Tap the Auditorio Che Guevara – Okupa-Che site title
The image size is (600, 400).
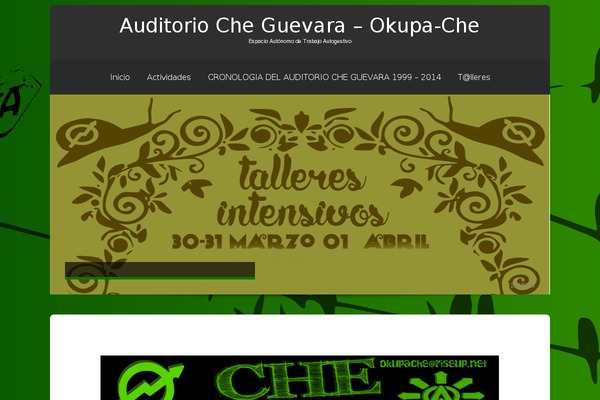click(x=299, y=25)
